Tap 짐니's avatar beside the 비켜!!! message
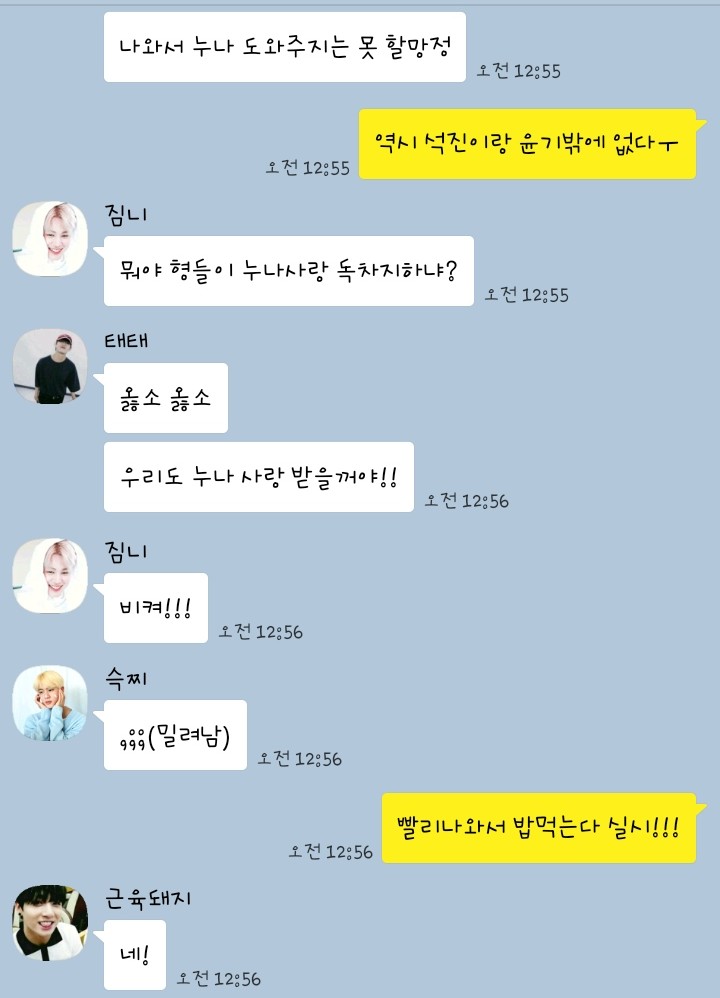The width and height of the screenshot is (720, 998). point(50,576)
